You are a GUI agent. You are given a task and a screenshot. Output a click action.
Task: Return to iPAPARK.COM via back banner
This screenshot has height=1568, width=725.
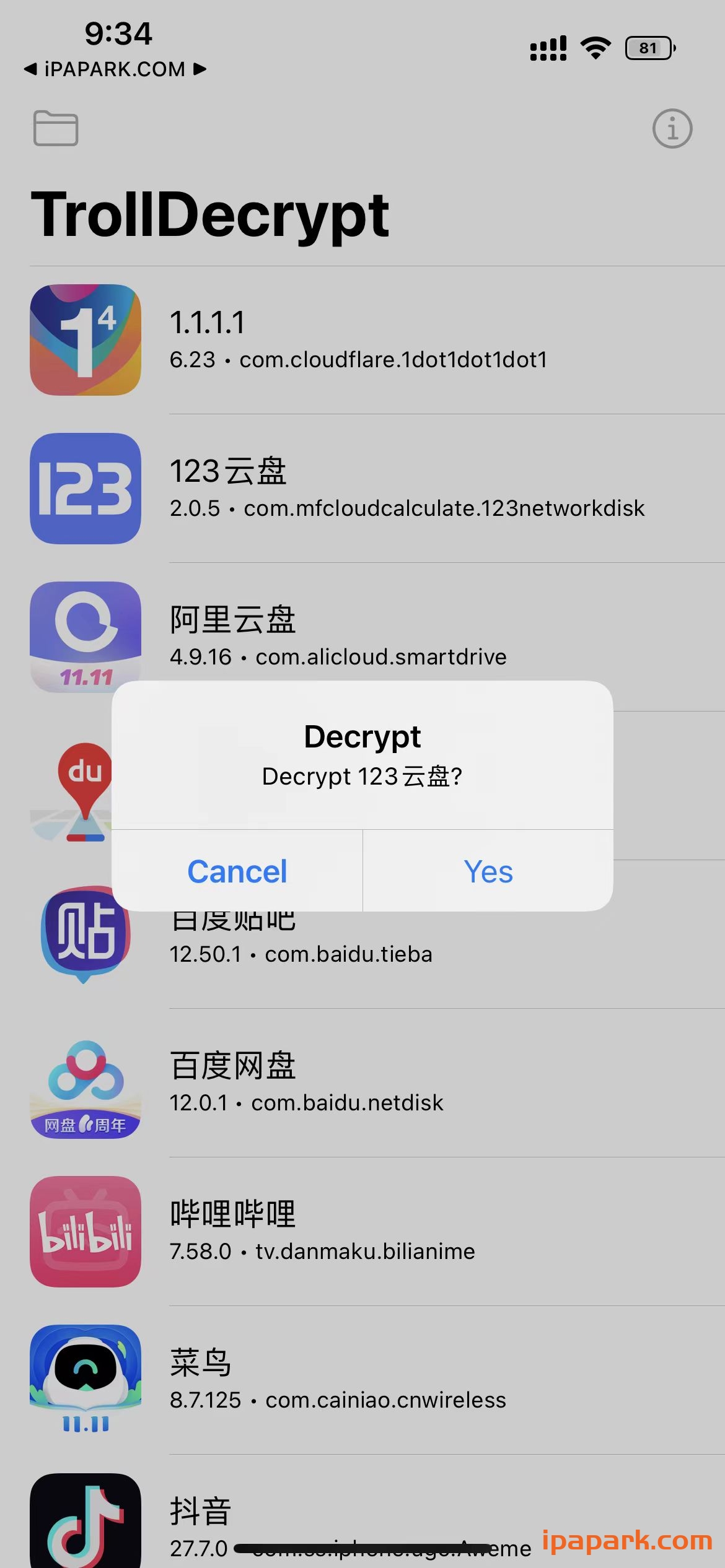115,69
